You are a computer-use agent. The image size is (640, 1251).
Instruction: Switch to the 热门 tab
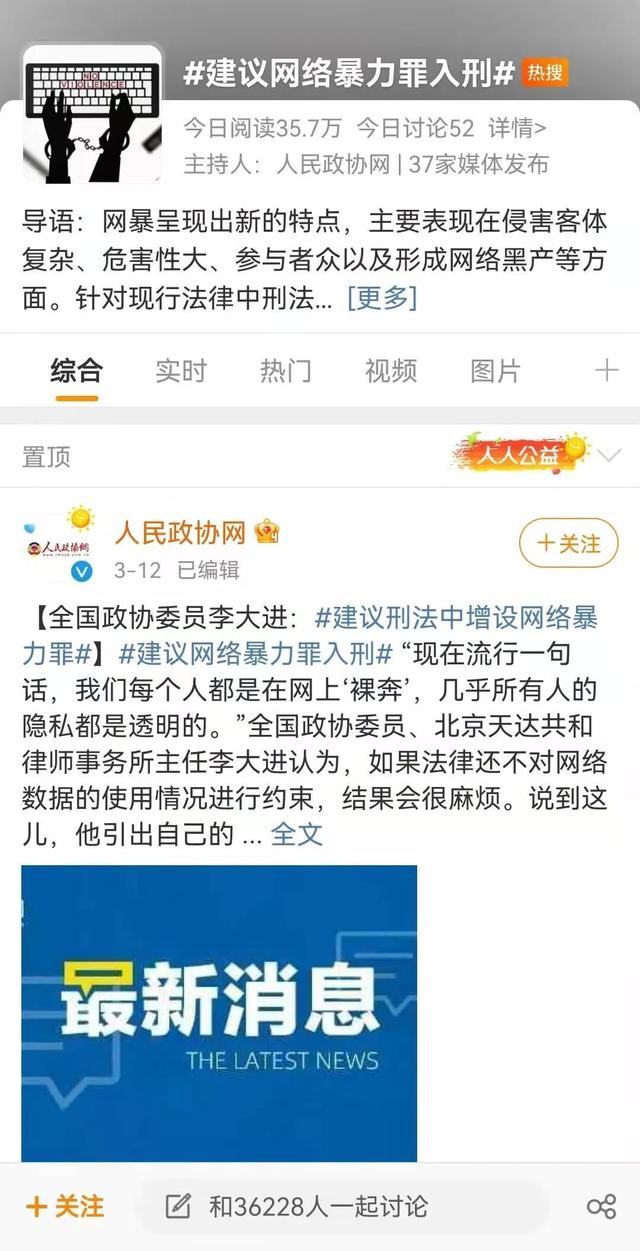pos(286,371)
